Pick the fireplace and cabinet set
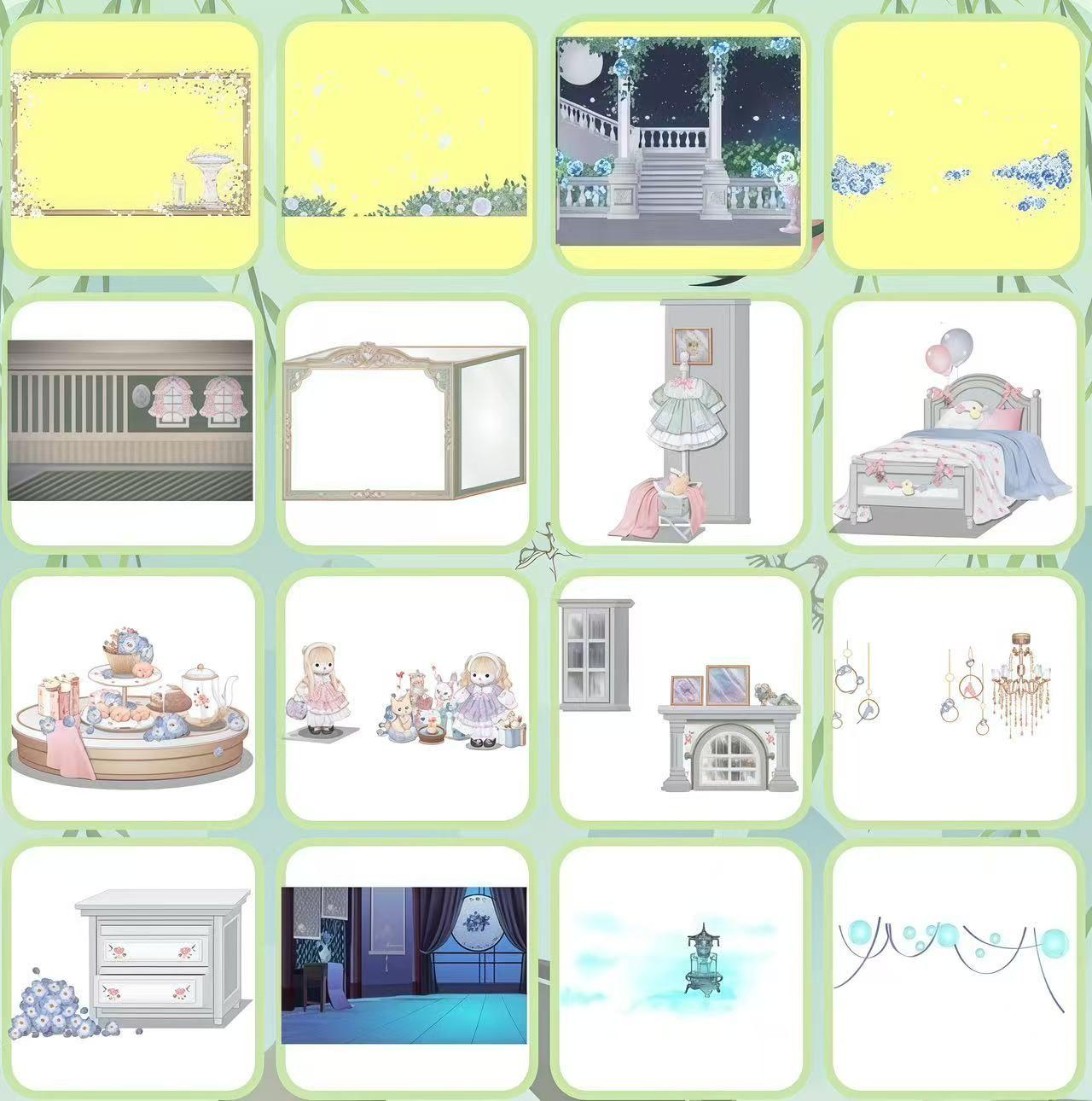The height and width of the screenshot is (1101, 1092). [680, 698]
